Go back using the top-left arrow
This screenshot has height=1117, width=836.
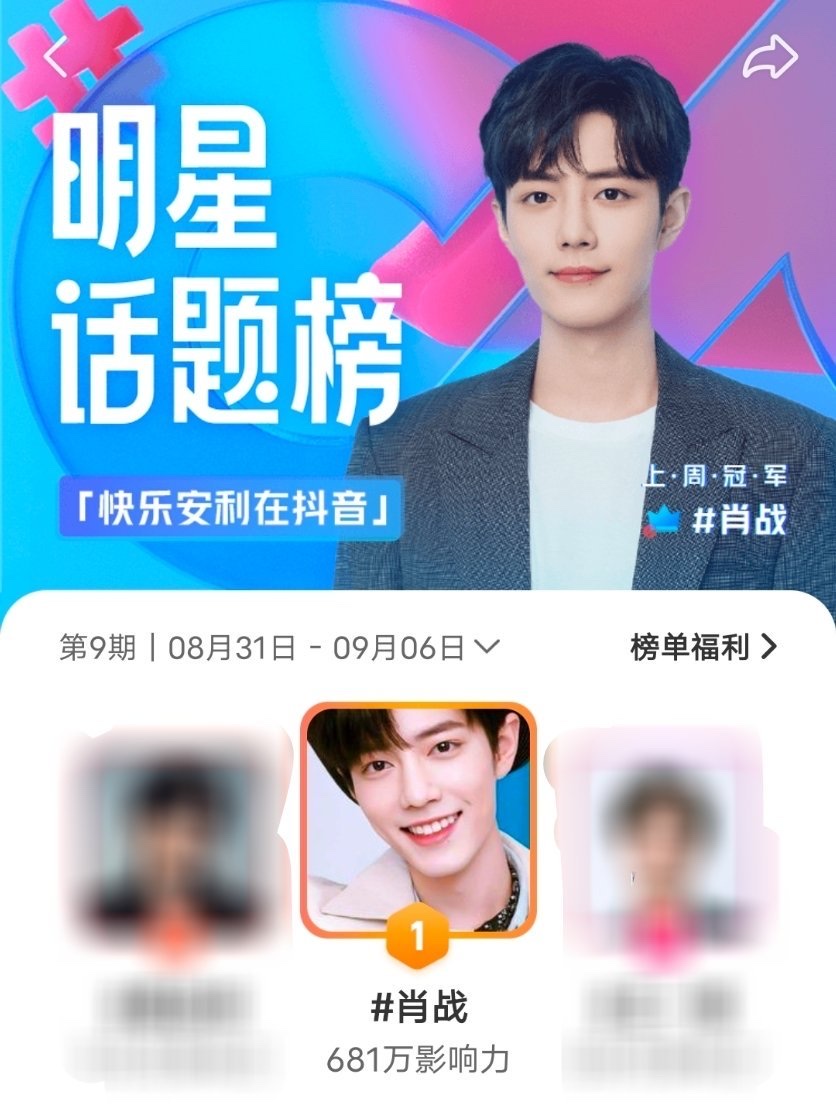(55, 57)
